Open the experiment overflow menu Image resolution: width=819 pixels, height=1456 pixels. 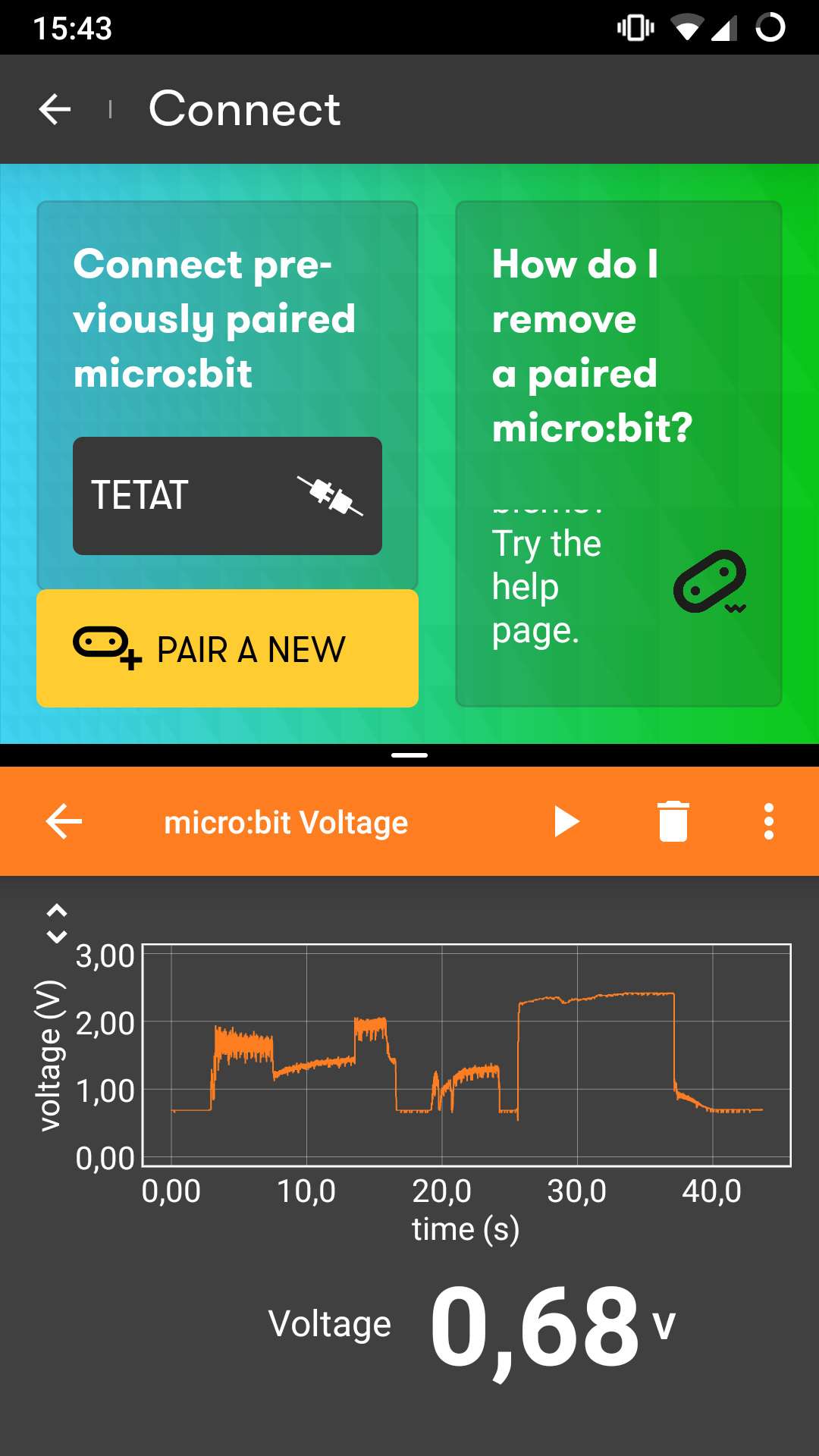(x=768, y=821)
